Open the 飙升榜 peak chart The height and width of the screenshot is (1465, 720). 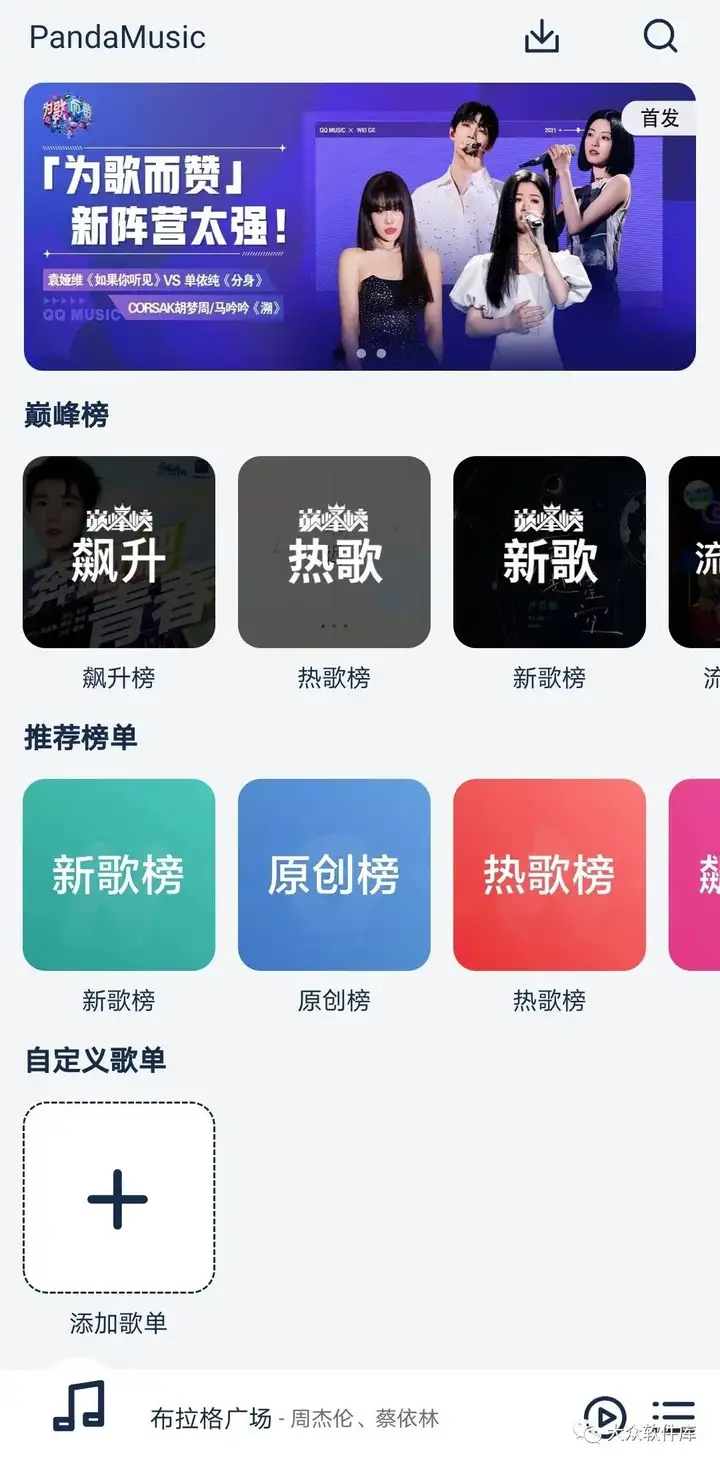coord(119,552)
